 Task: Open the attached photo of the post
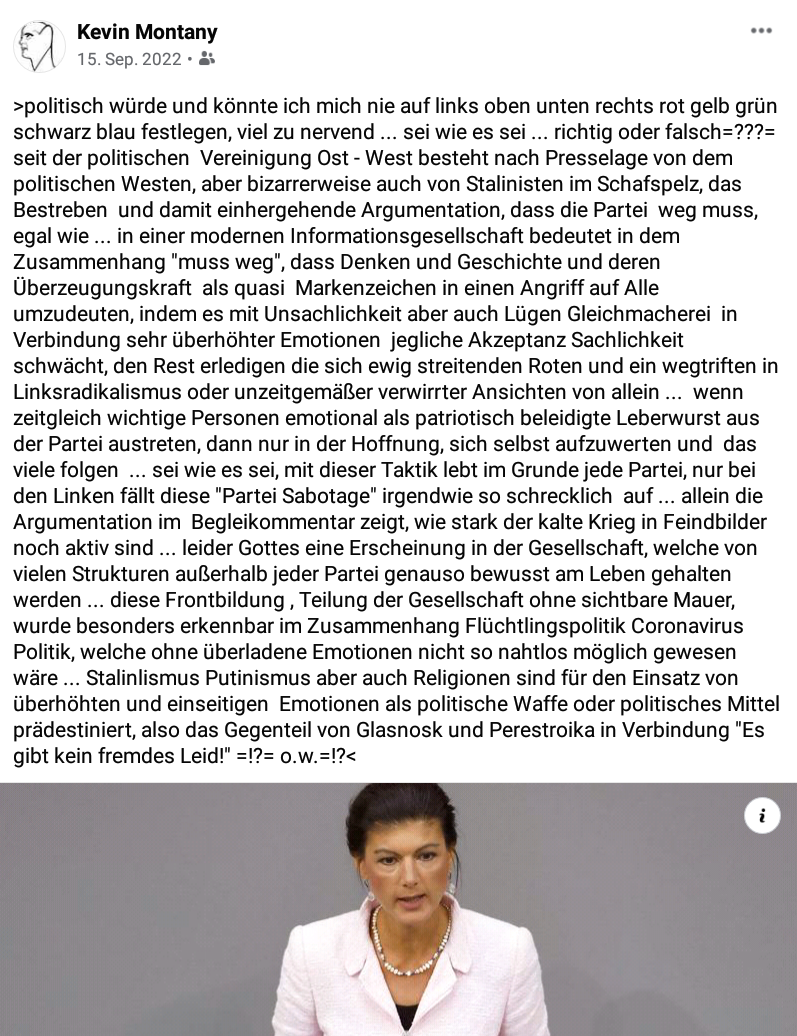point(400,920)
